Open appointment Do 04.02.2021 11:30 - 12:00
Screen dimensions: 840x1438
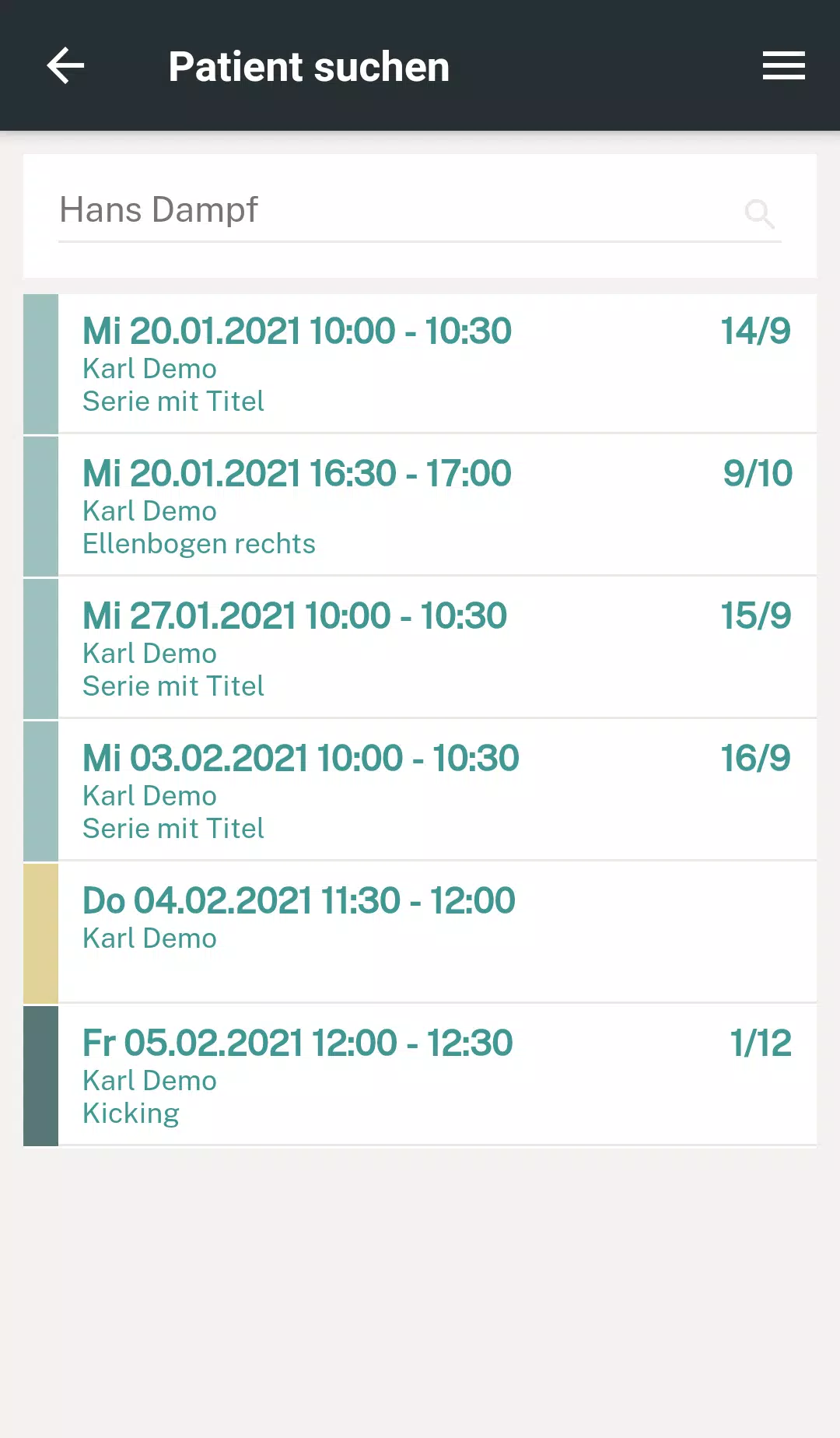420,933
